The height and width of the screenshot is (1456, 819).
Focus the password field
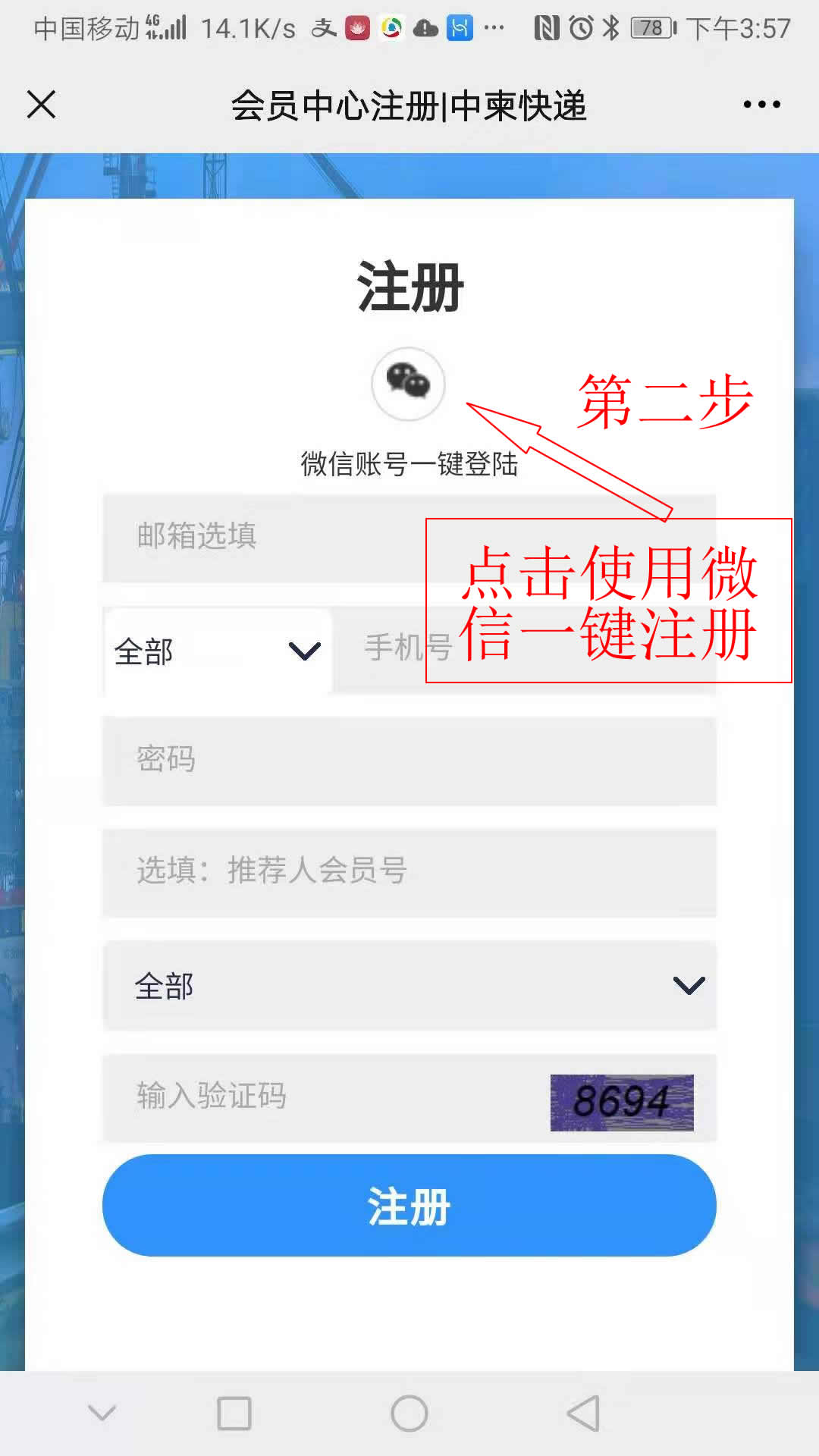(409, 760)
